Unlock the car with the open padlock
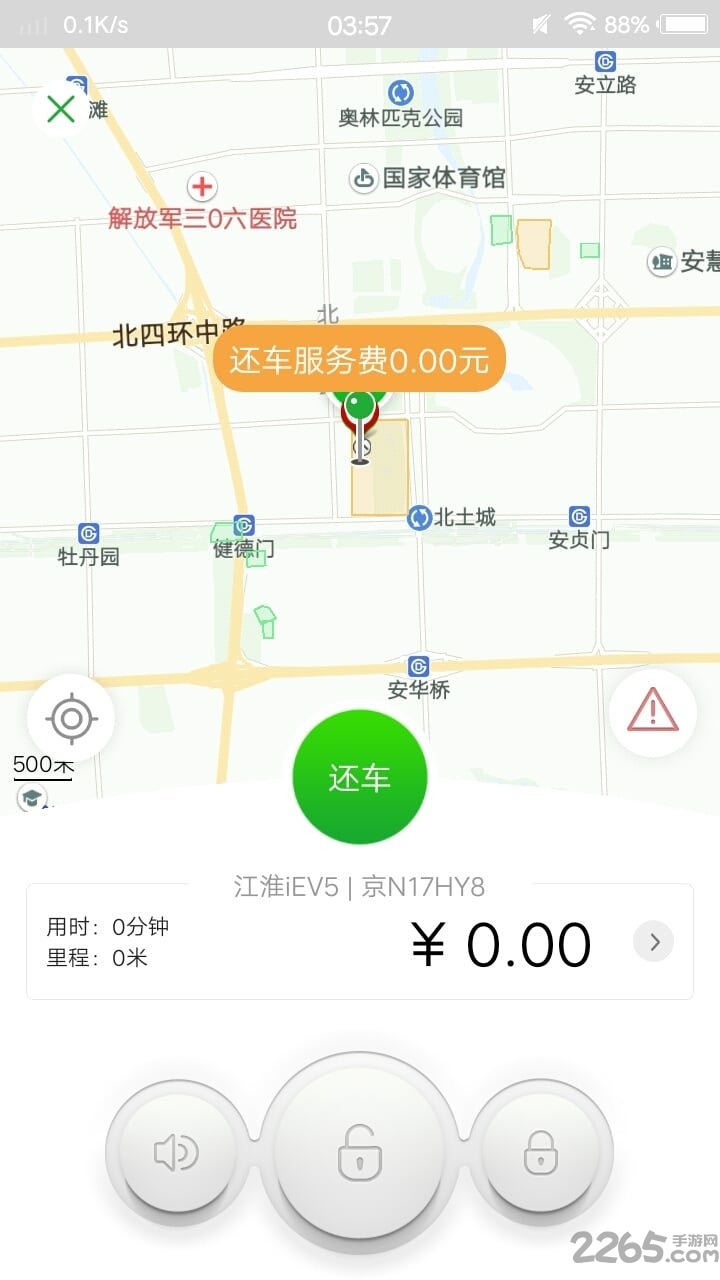Image resolution: width=720 pixels, height=1280 pixels. point(359,1152)
